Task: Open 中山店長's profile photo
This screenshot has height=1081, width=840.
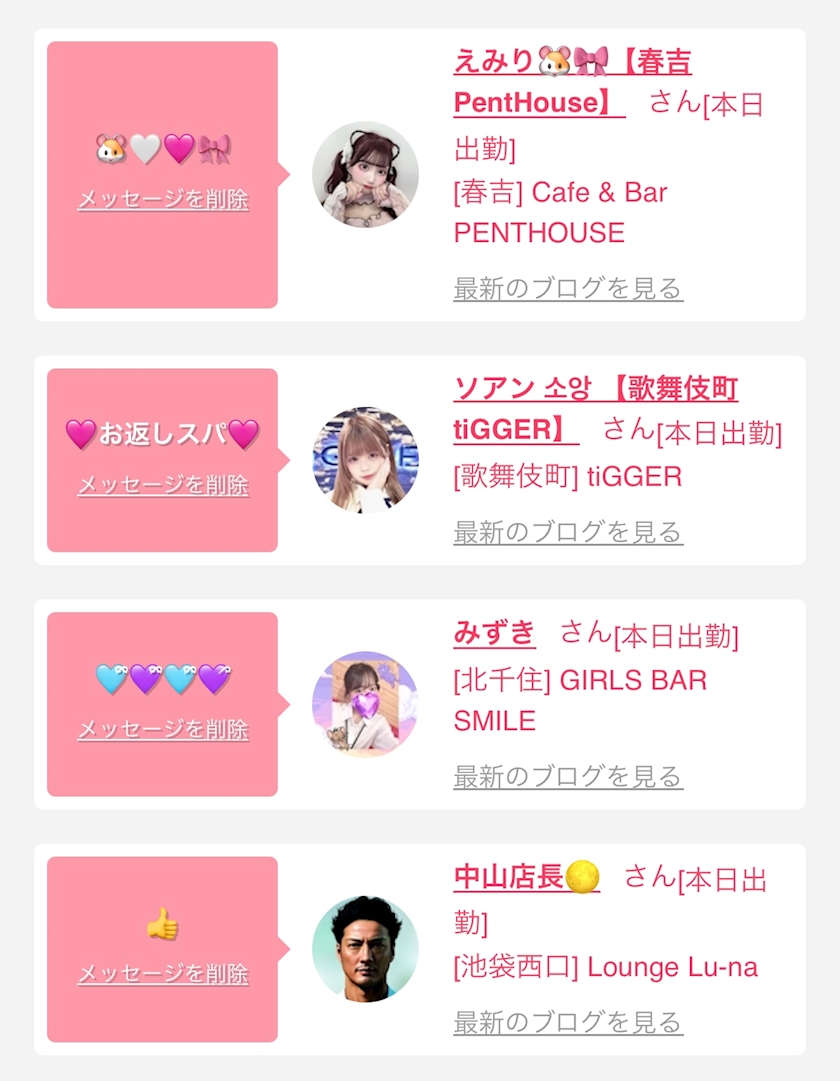Action: click(x=366, y=949)
